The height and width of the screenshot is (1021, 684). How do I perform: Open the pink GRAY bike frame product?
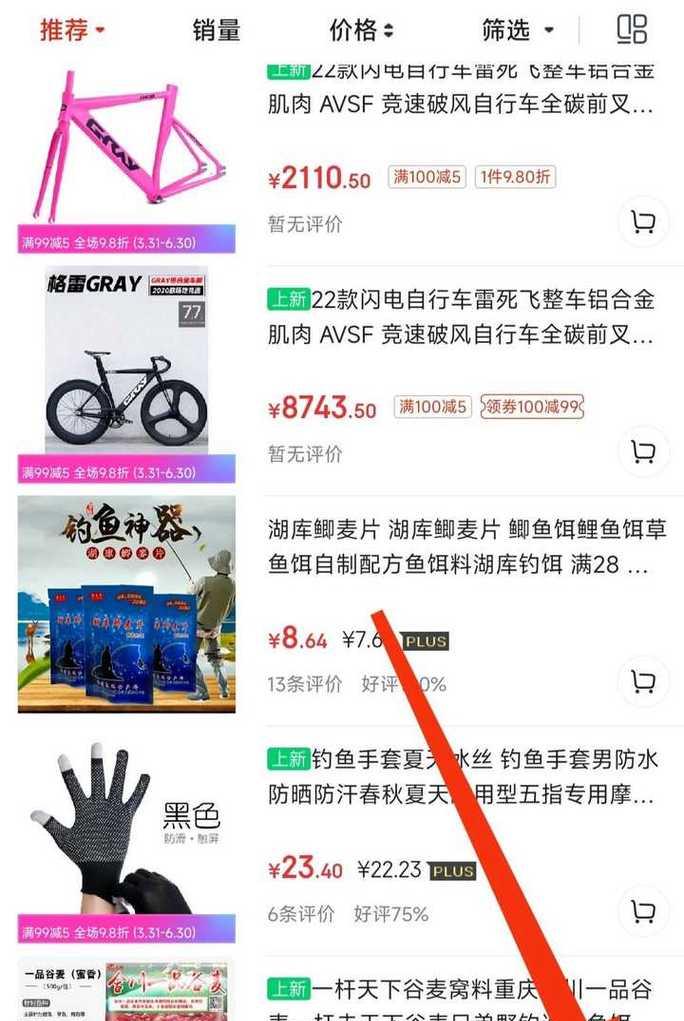click(127, 150)
